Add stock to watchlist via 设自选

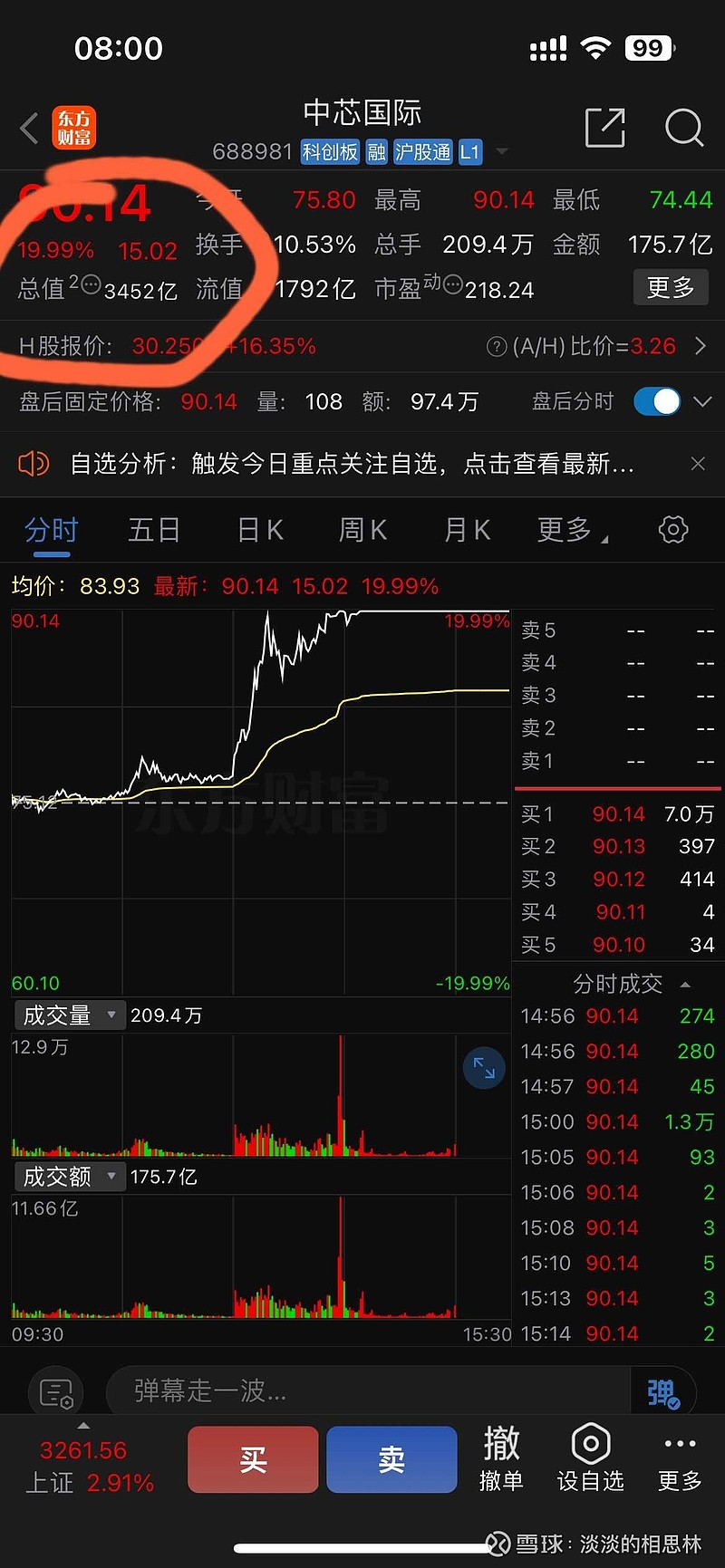pyautogui.click(x=590, y=1458)
